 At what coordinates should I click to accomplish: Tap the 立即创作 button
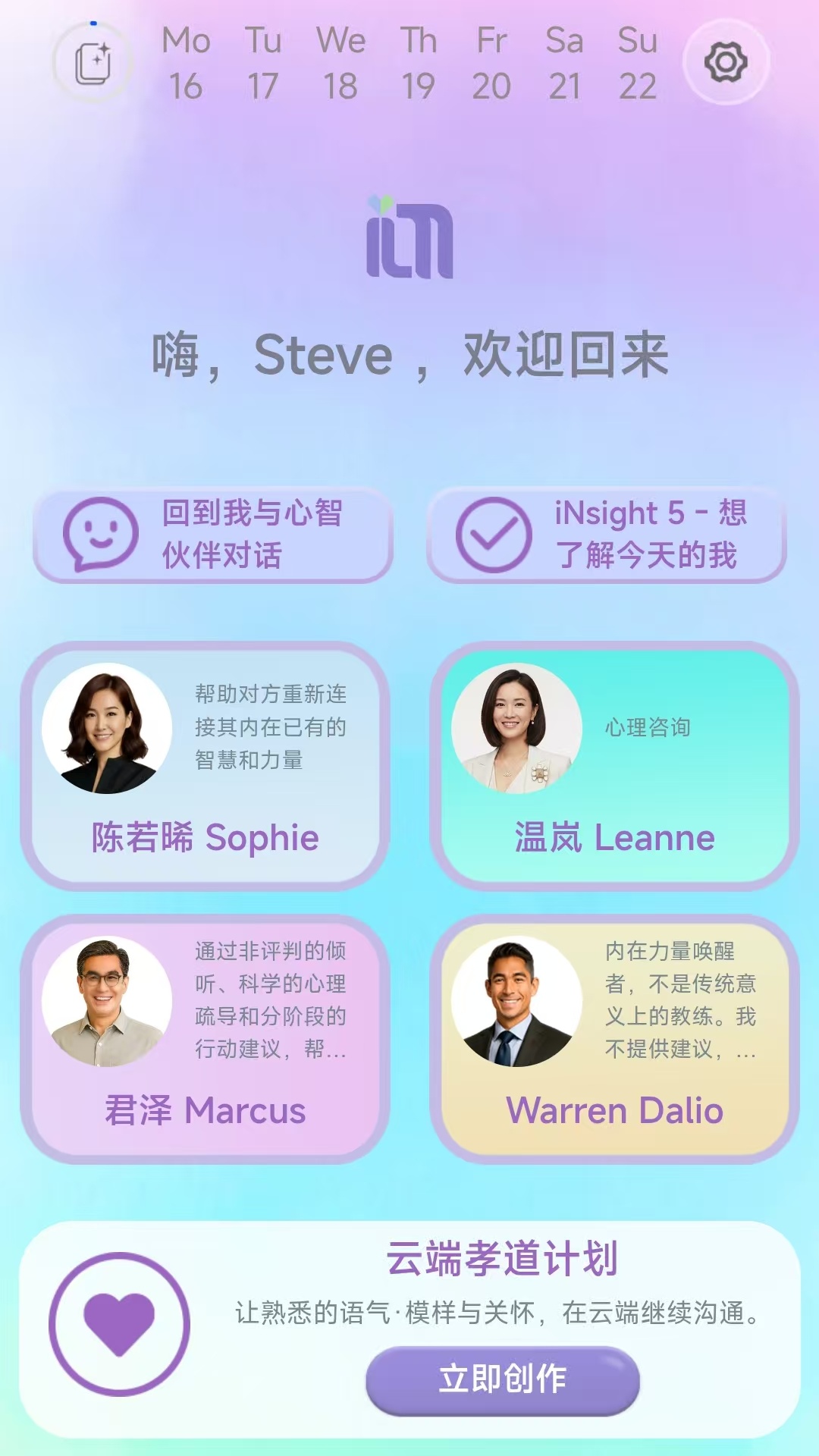coord(503,1381)
